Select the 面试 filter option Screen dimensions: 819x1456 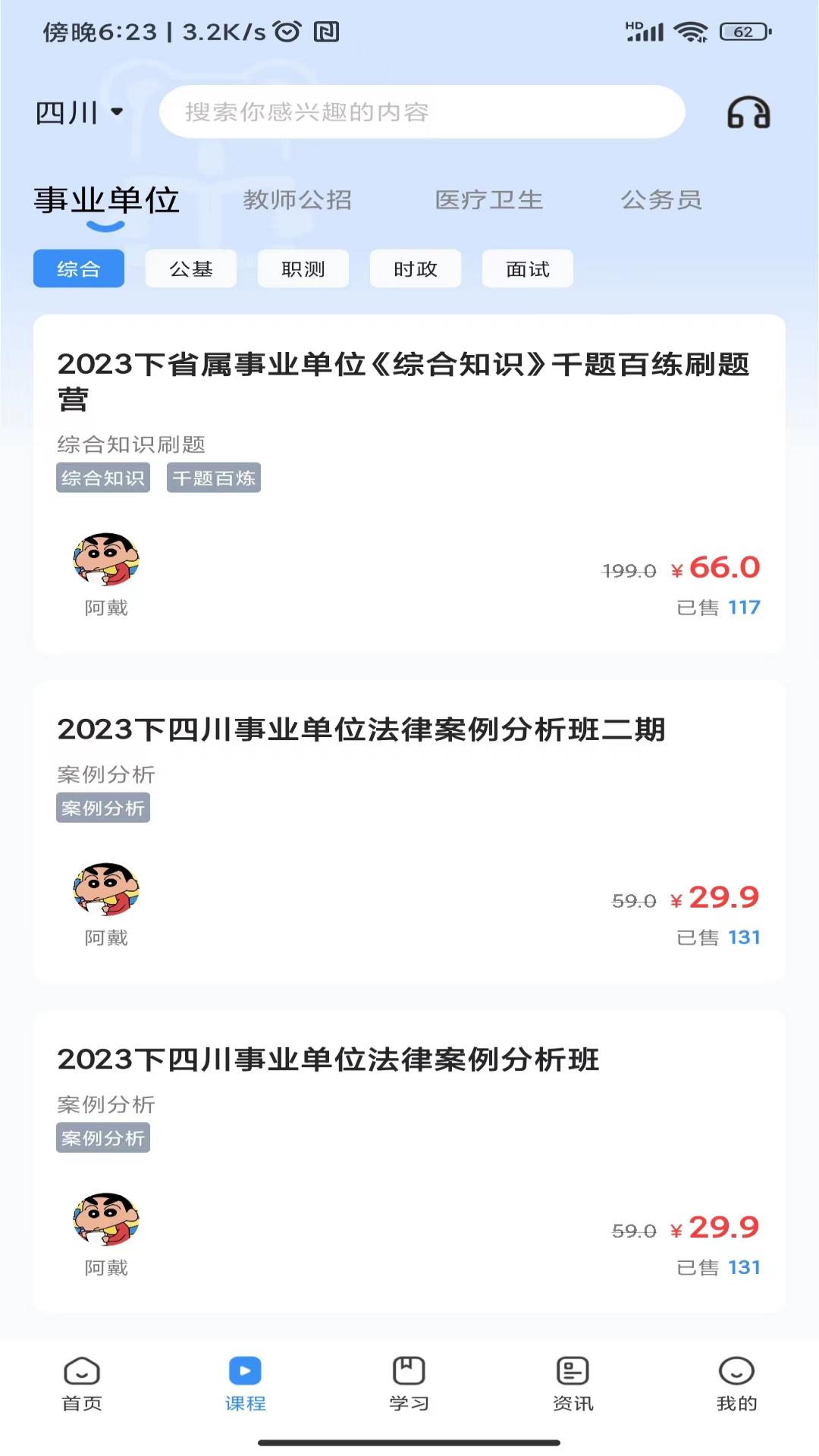pyautogui.click(x=527, y=268)
